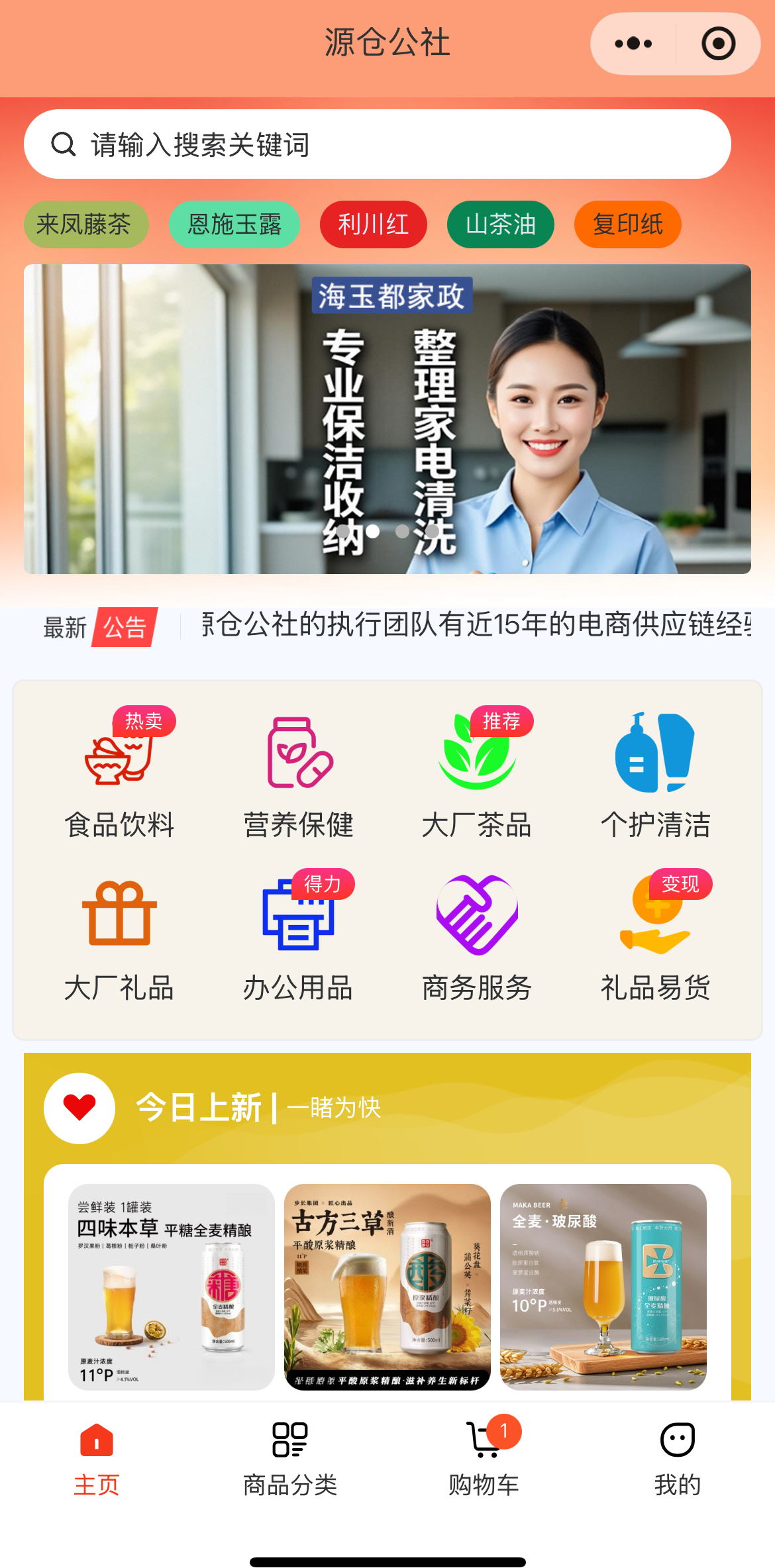This screenshot has width=775, height=1568.
Task: Open the 海玉都家政 banner
Action: 387,418
